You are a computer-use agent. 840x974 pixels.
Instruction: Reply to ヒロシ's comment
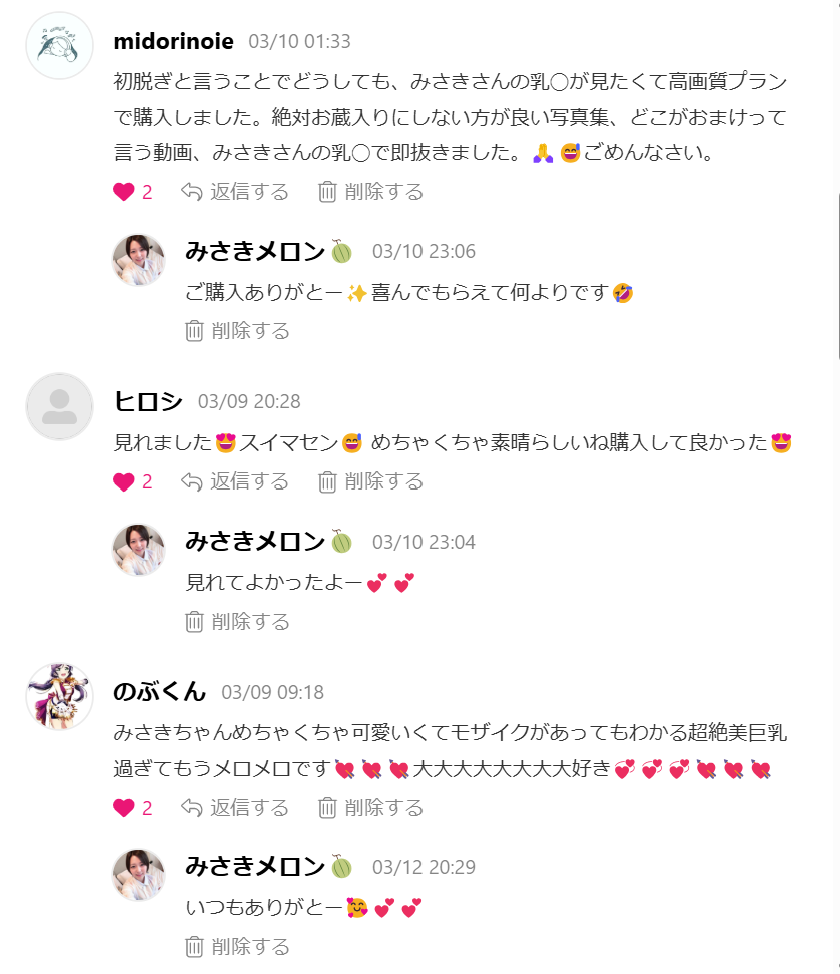point(235,482)
